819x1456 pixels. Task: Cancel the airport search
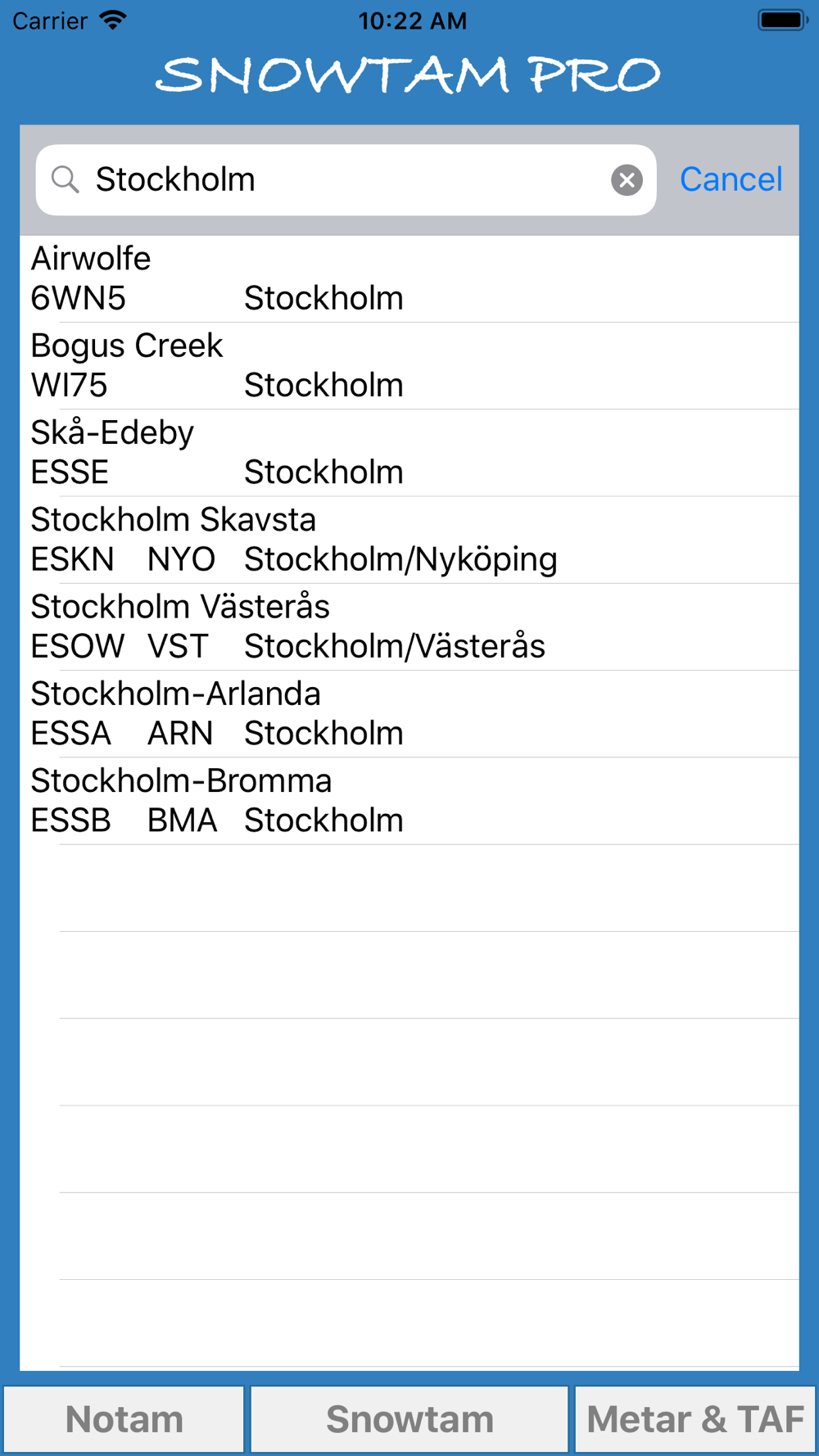pos(731,180)
